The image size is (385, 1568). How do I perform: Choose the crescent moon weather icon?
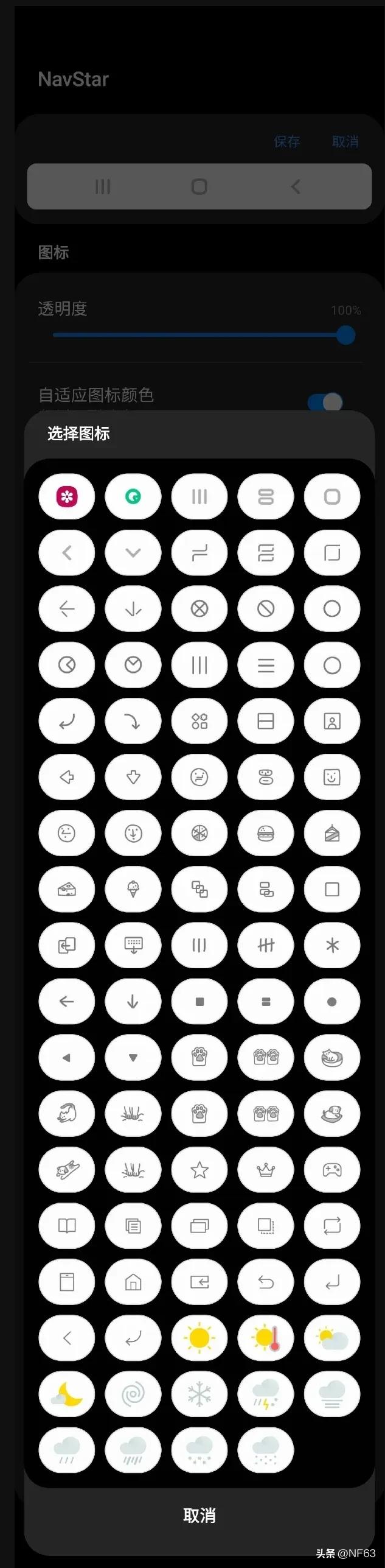pos(67,1394)
